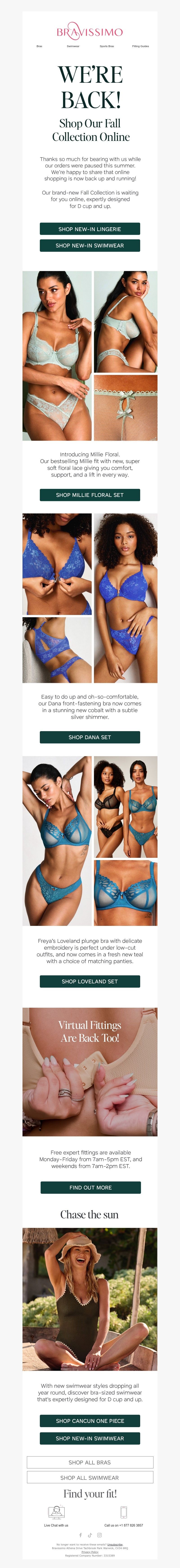Shop the Loveland Set
This screenshot has height=1568, width=180.
pos(90,981)
